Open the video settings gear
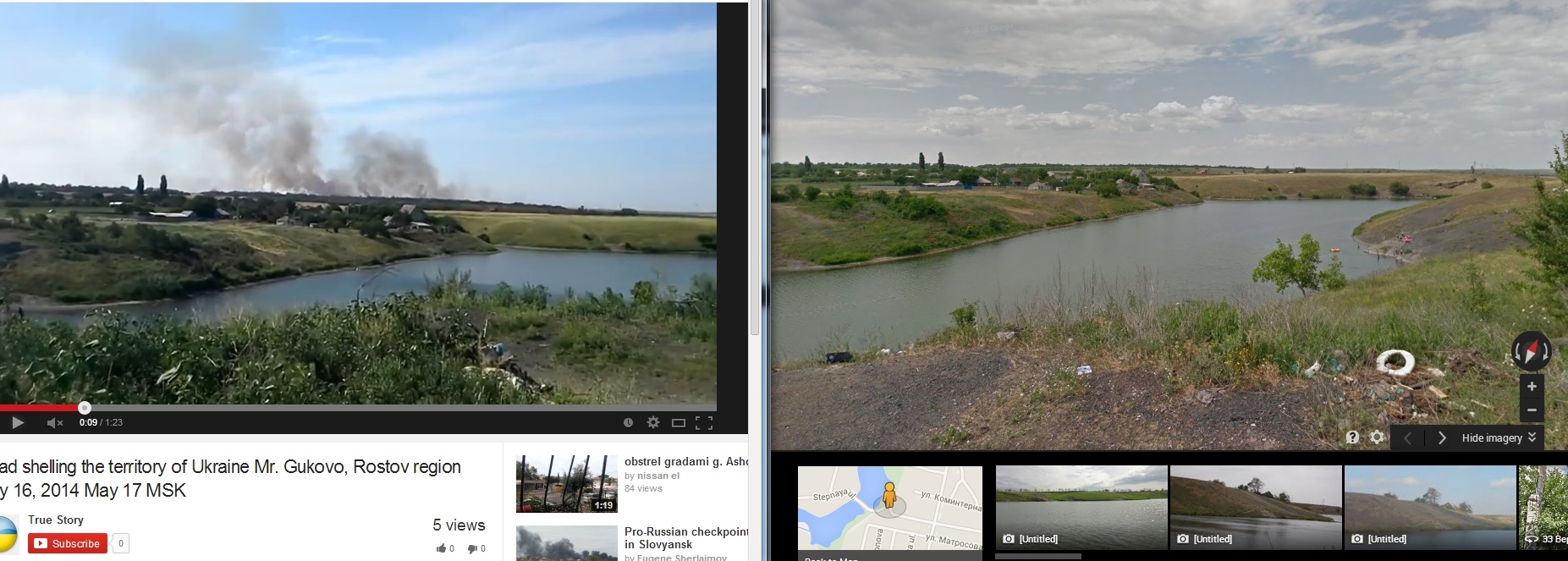 pyautogui.click(x=652, y=422)
